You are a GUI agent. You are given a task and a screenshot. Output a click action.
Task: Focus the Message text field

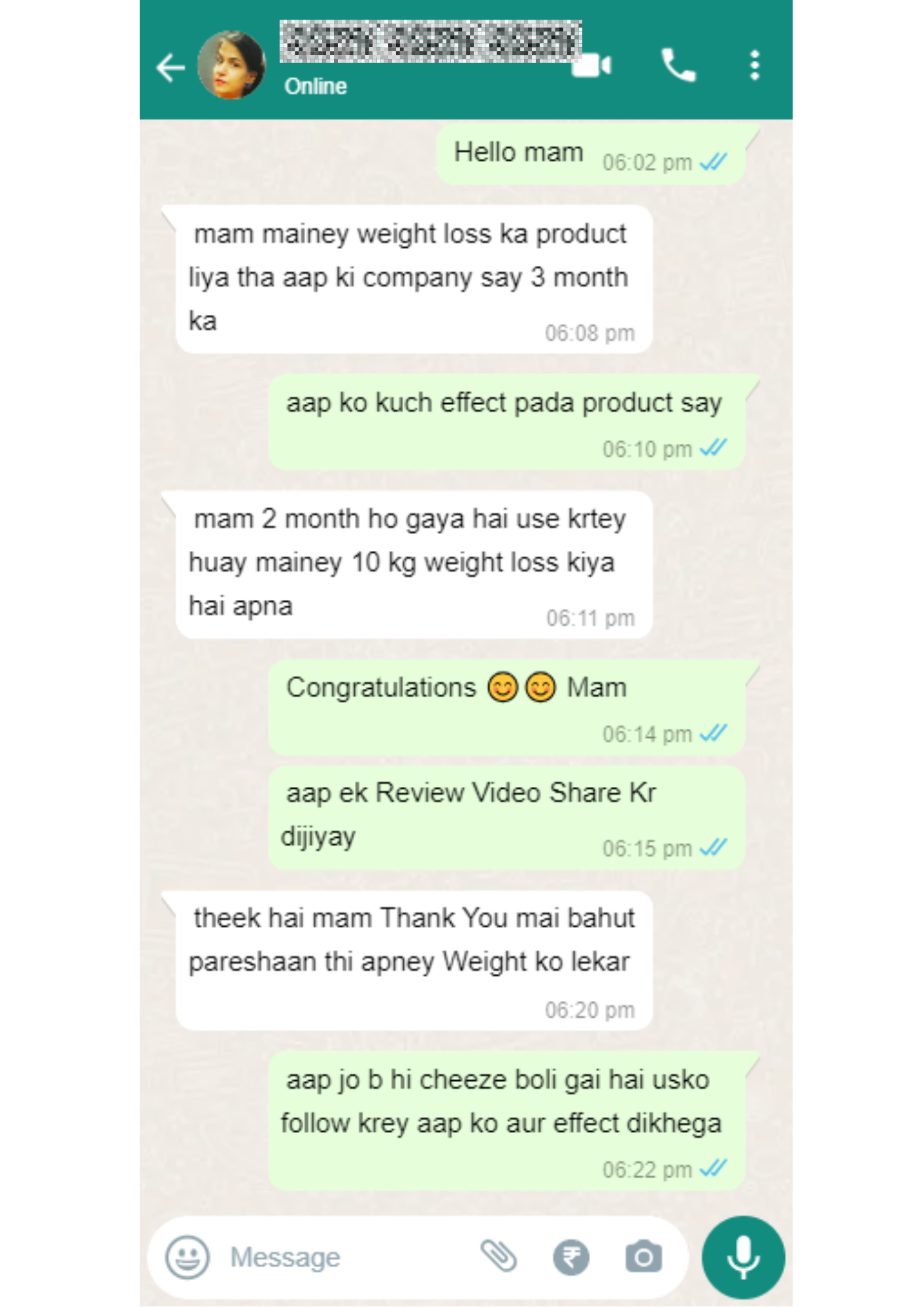[x=340, y=1257]
